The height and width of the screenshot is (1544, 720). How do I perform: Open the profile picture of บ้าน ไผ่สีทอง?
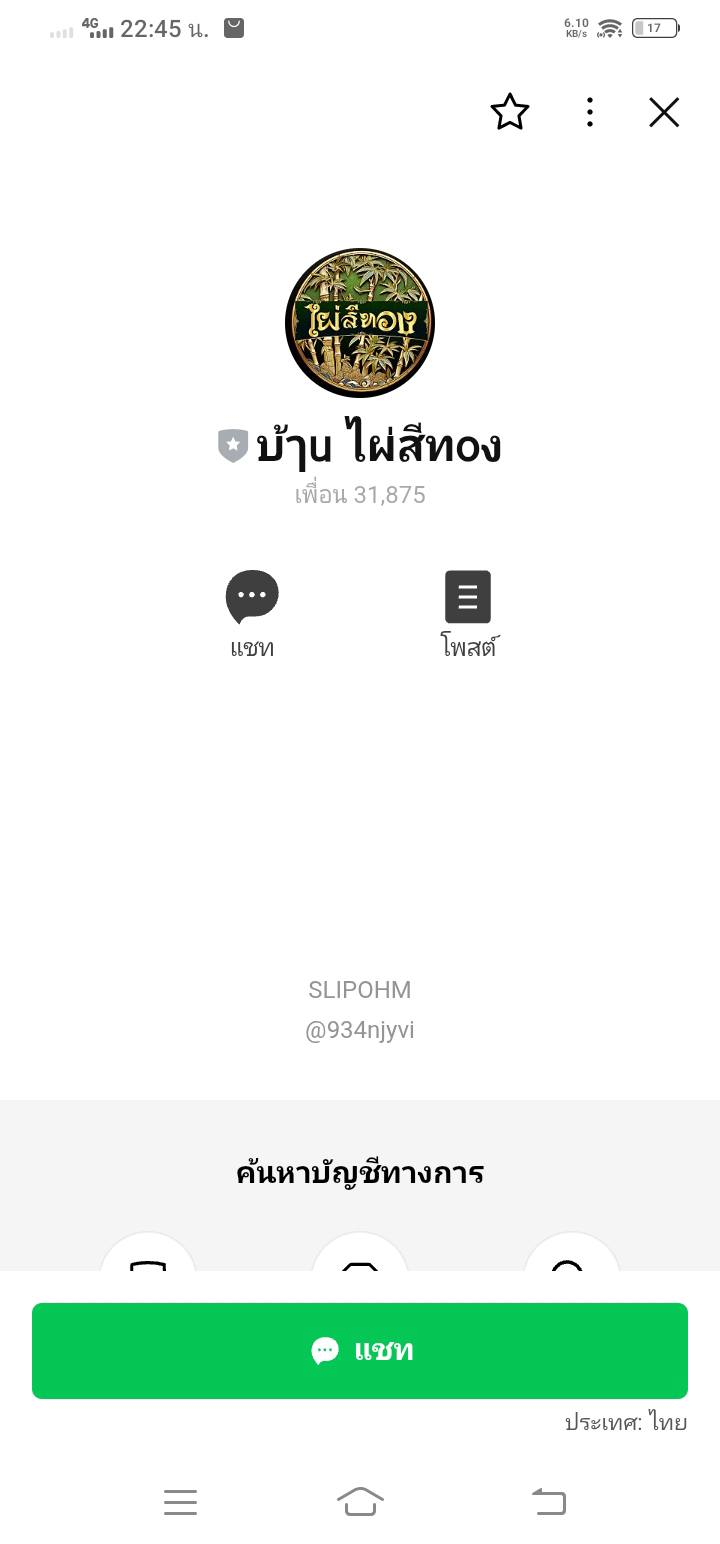(360, 322)
